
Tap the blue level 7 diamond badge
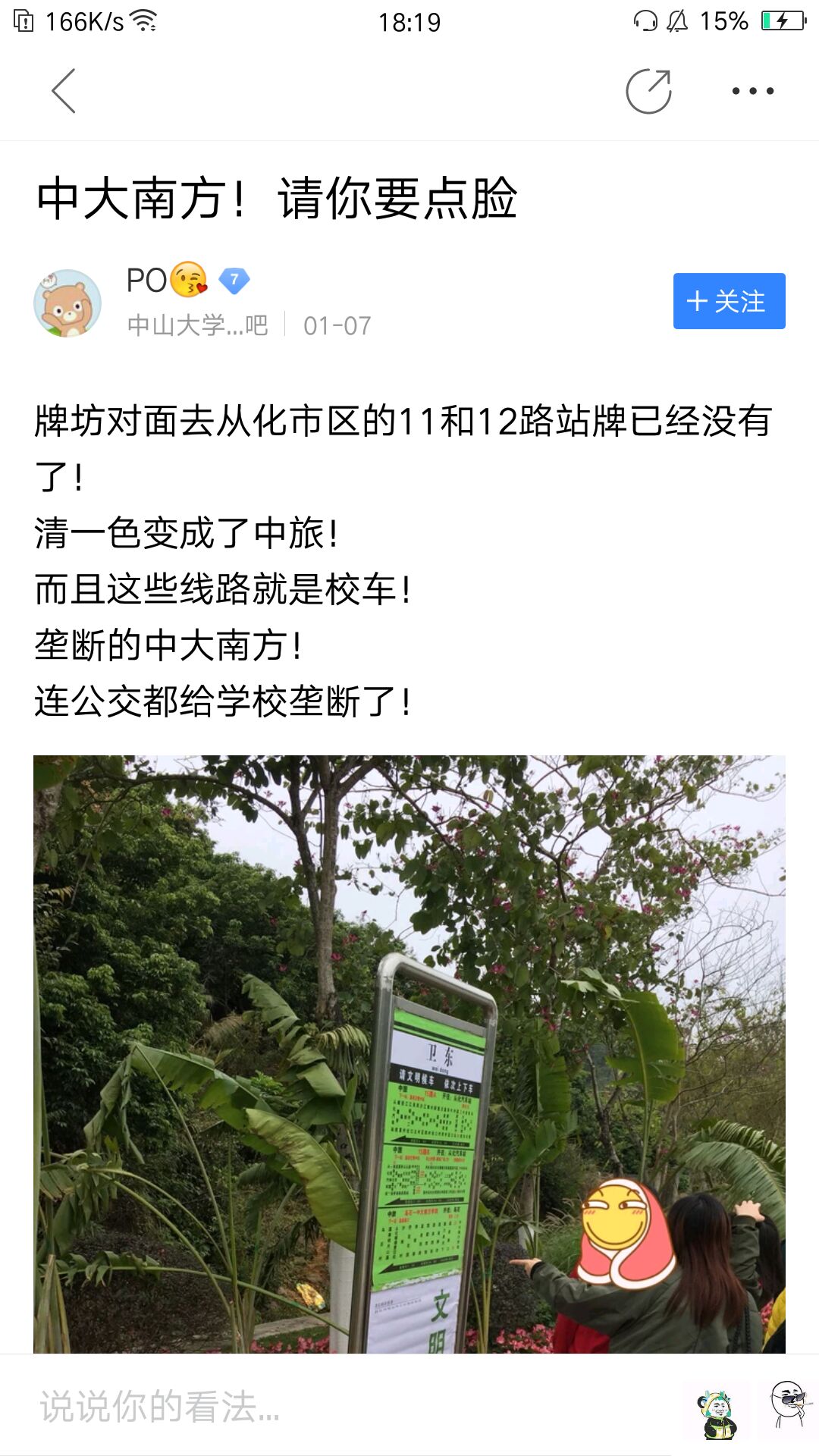pos(233,279)
